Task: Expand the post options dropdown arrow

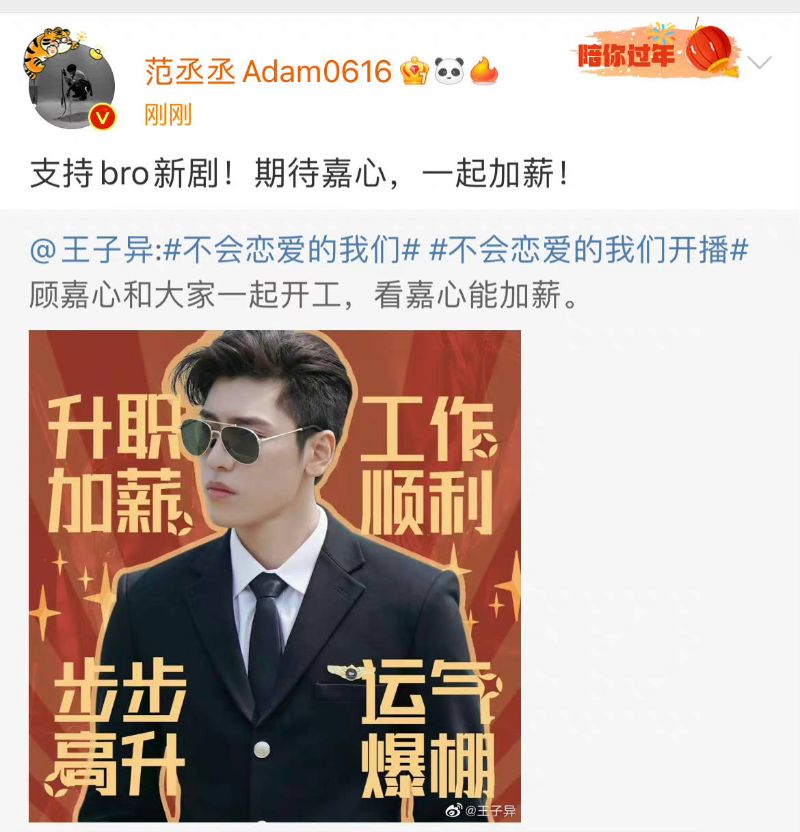Action: point(760,62)
